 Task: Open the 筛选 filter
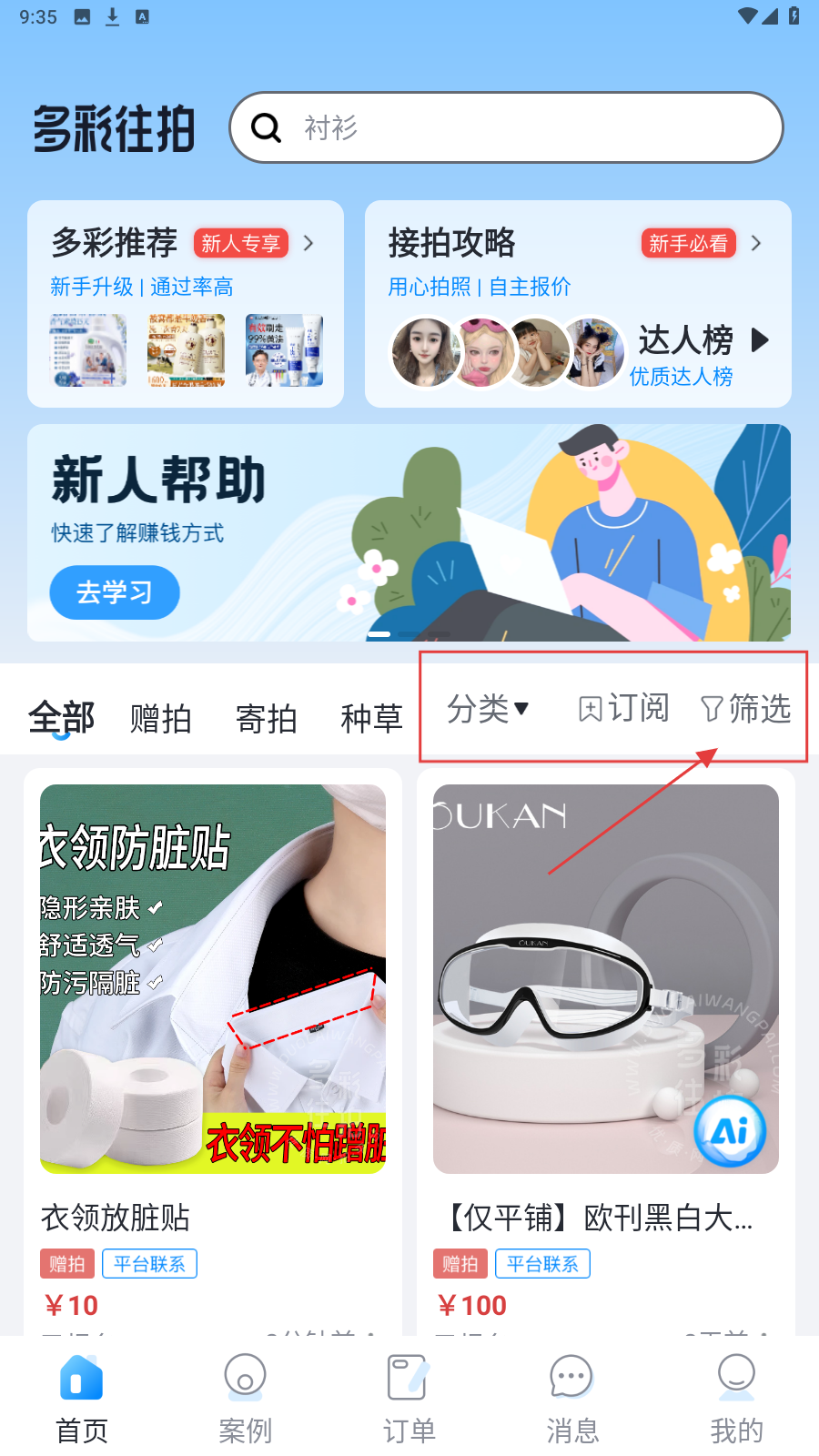(x=746, y=708)
